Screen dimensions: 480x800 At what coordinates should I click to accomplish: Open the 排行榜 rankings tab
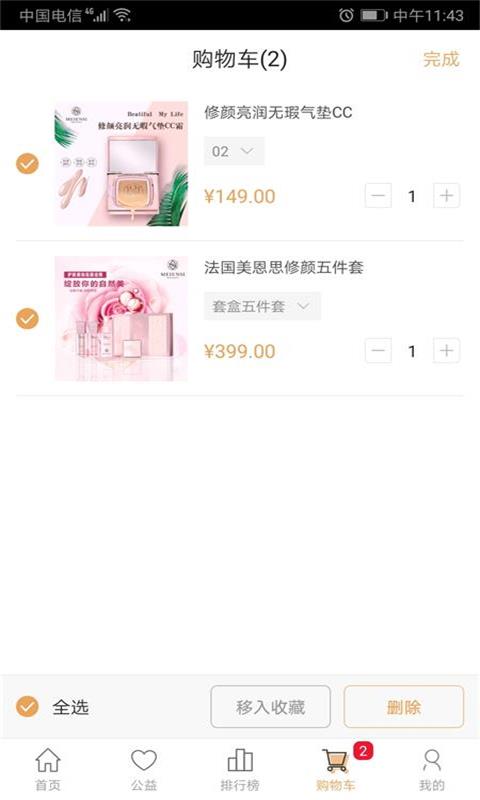pyautogui.click(x=240, y=769)
